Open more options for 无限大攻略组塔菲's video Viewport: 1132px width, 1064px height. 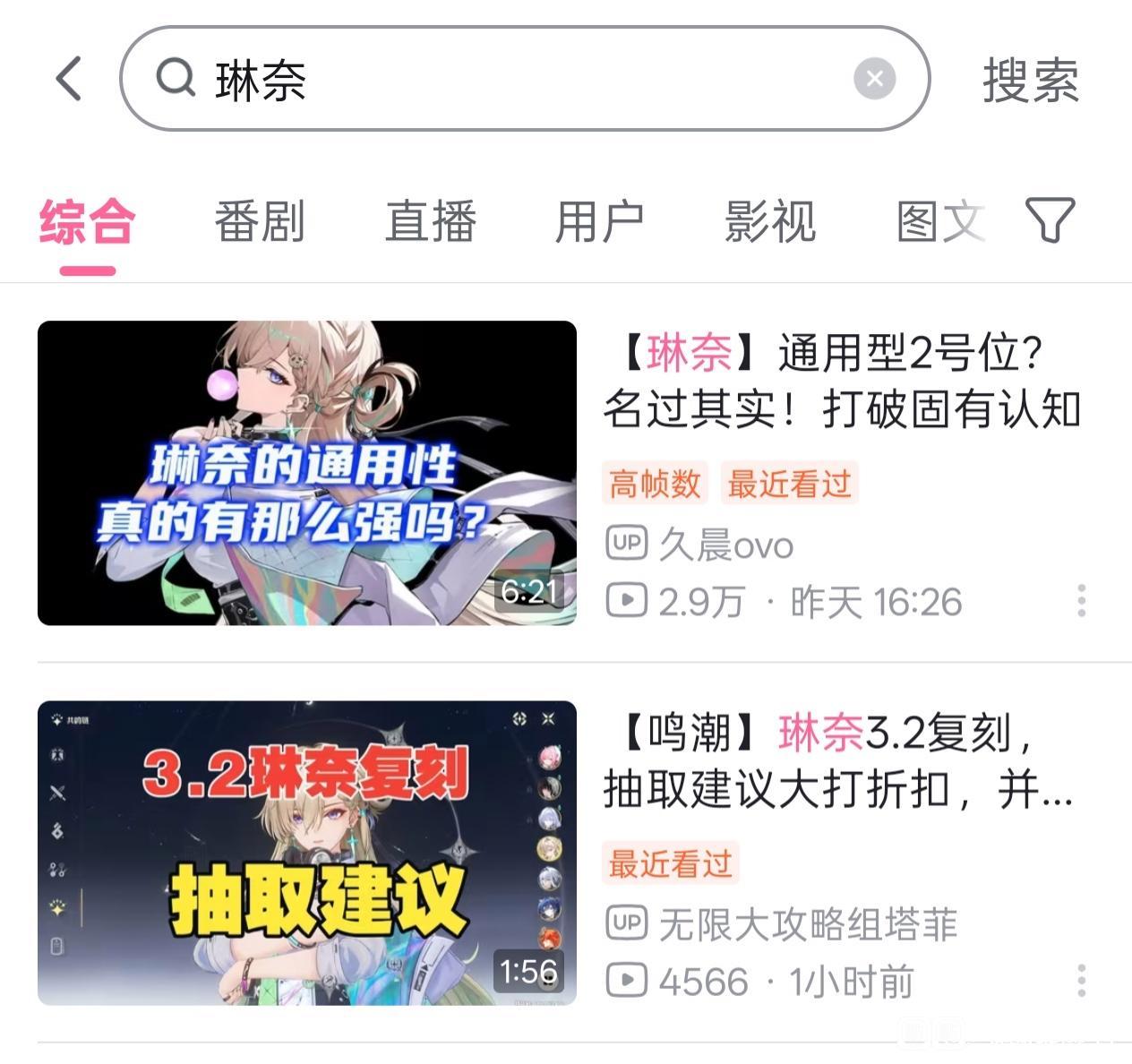pyautogui.click(x=1081, y=981)
